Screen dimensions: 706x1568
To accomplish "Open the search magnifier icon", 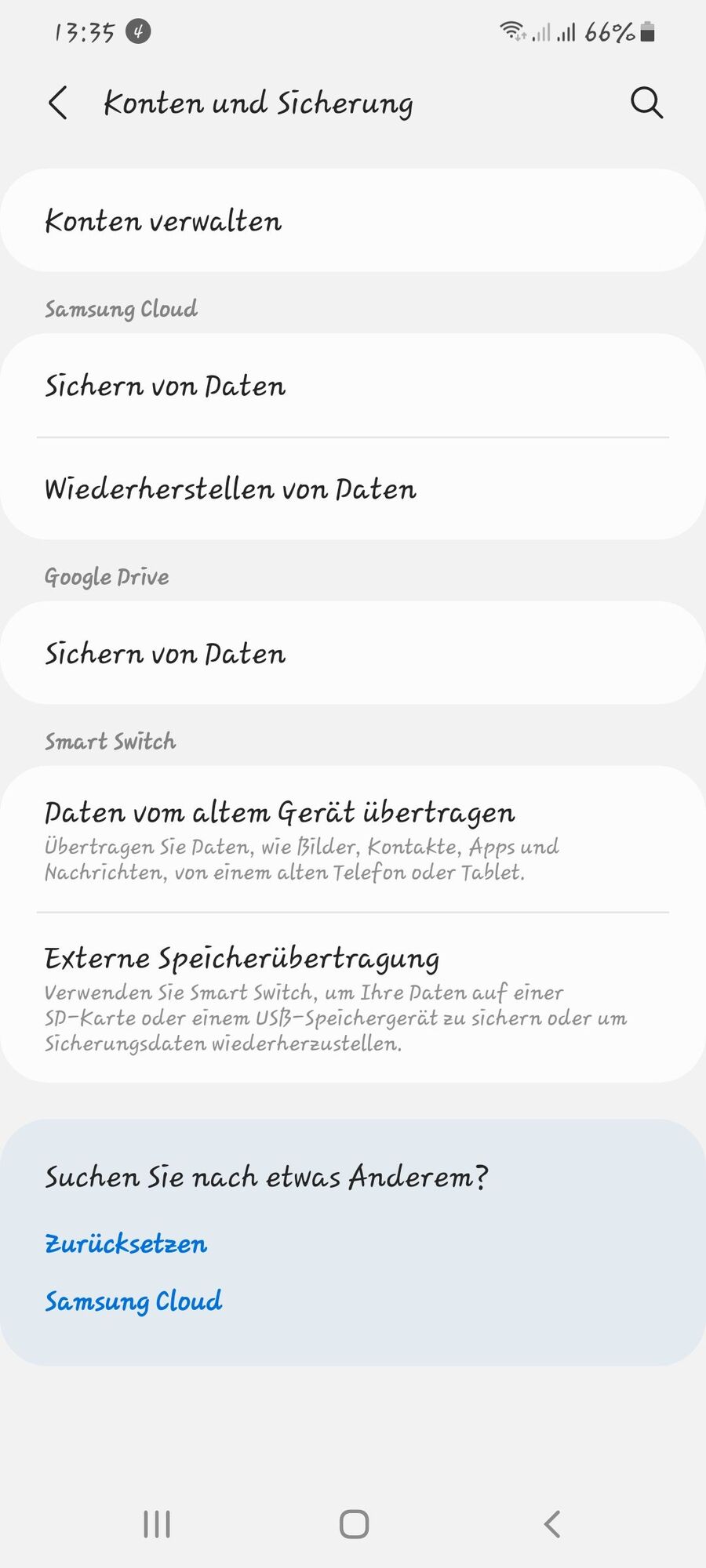I will (x=646, y=103).
